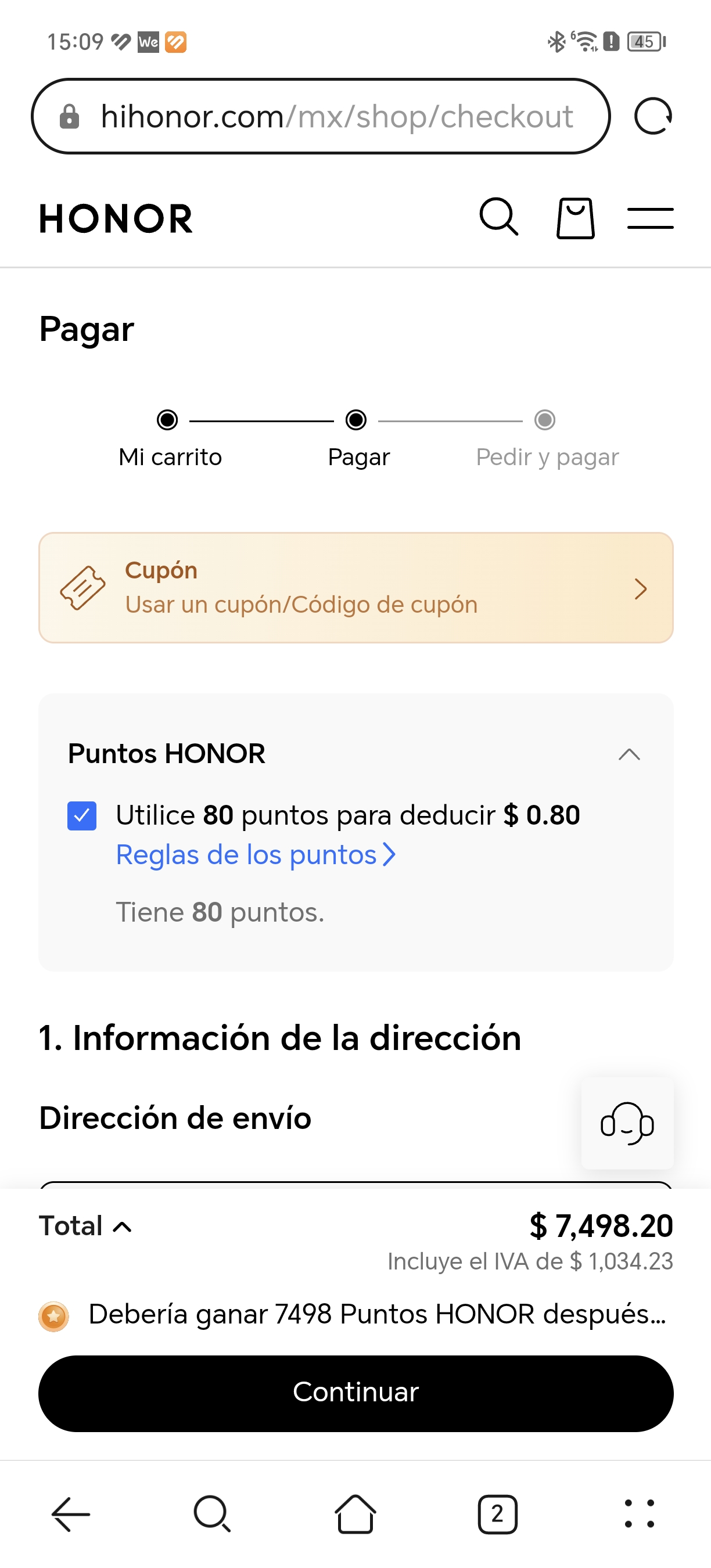Go back in the browser
Screen dimensions: 711x1568
click(x=71, y=1513)
